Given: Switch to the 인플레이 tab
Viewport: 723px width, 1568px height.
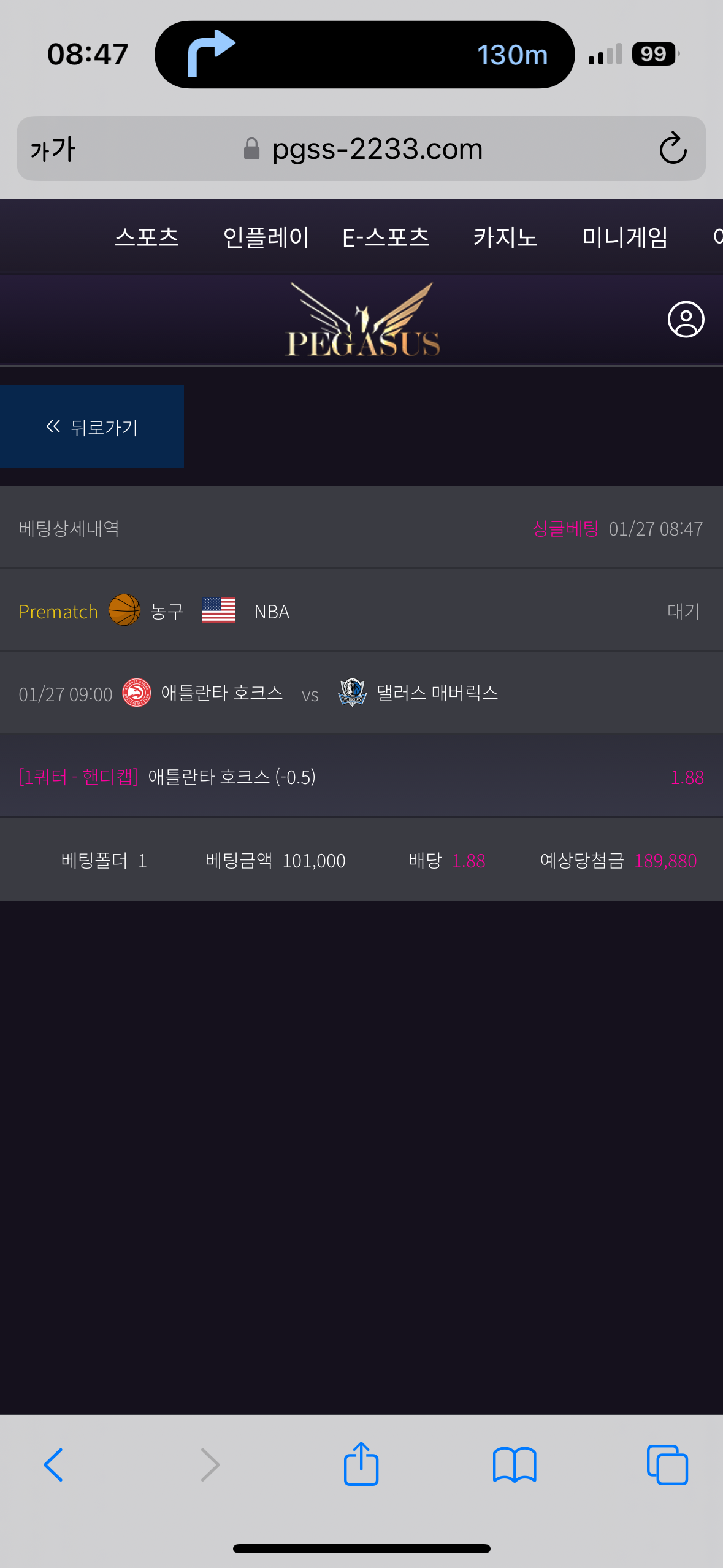Looking at the screenshot, I should point(266,237).
